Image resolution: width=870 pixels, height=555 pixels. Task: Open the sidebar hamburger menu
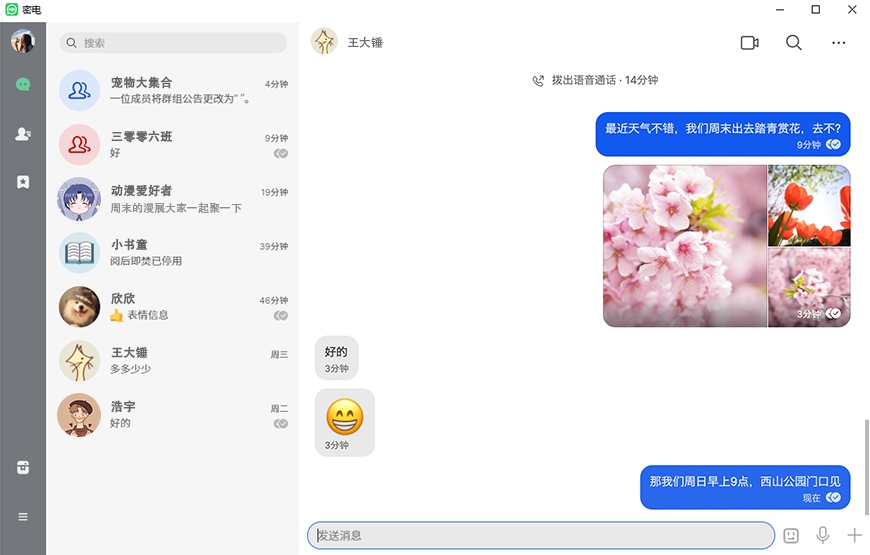click(23, 517)
